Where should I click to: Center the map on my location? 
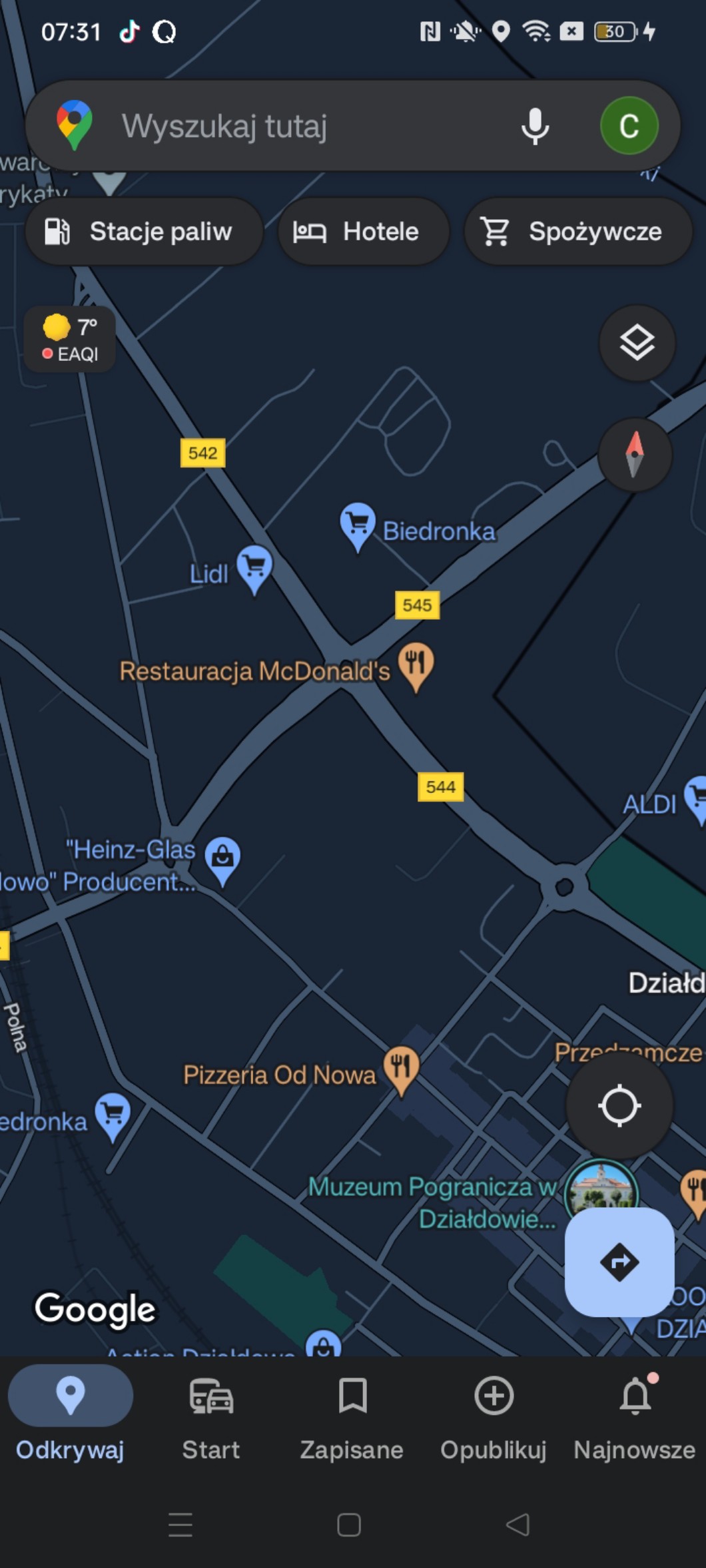pyautogui.click(x=619, y=1106)
